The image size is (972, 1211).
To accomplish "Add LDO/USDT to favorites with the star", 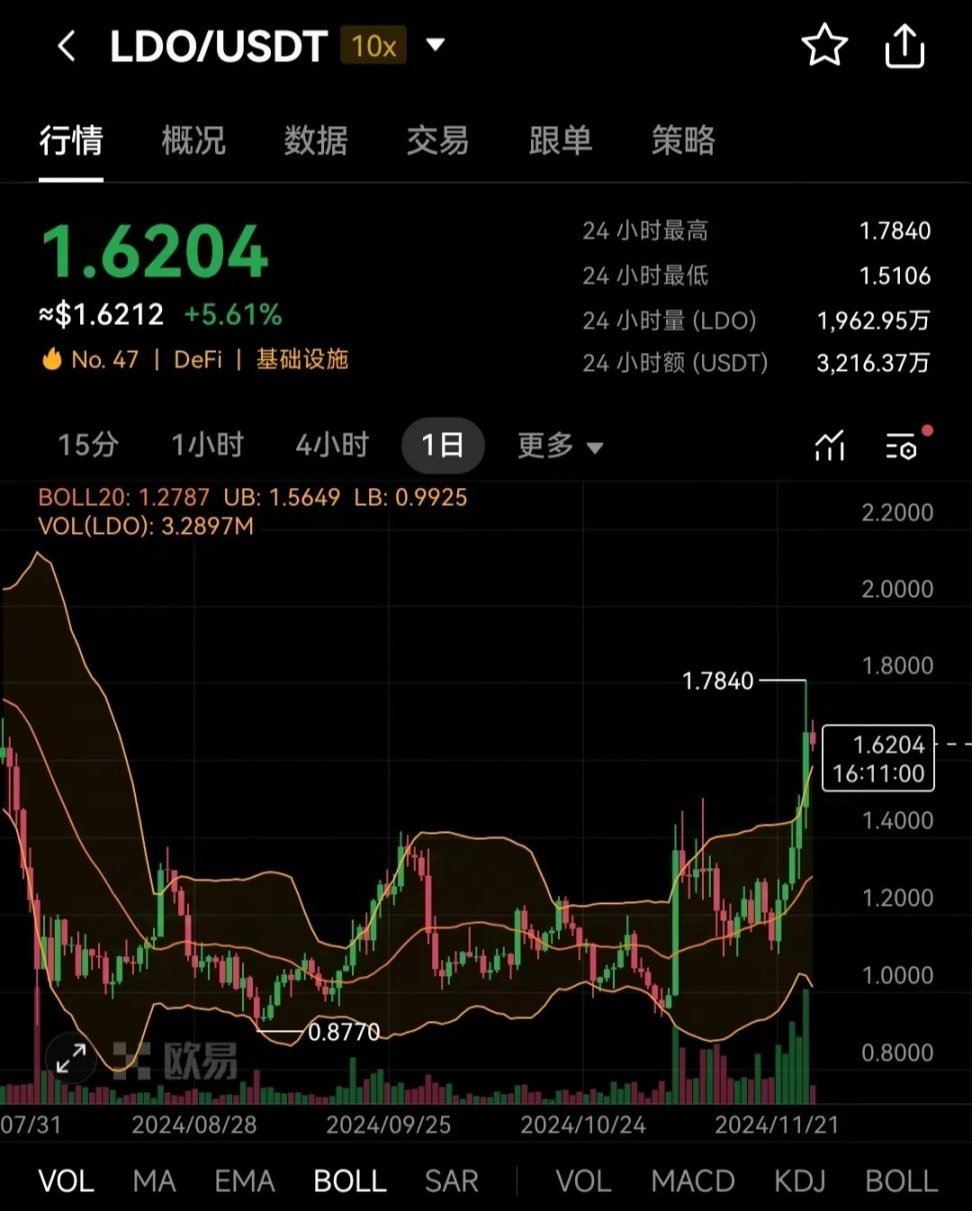I will (x=824, y=46).
